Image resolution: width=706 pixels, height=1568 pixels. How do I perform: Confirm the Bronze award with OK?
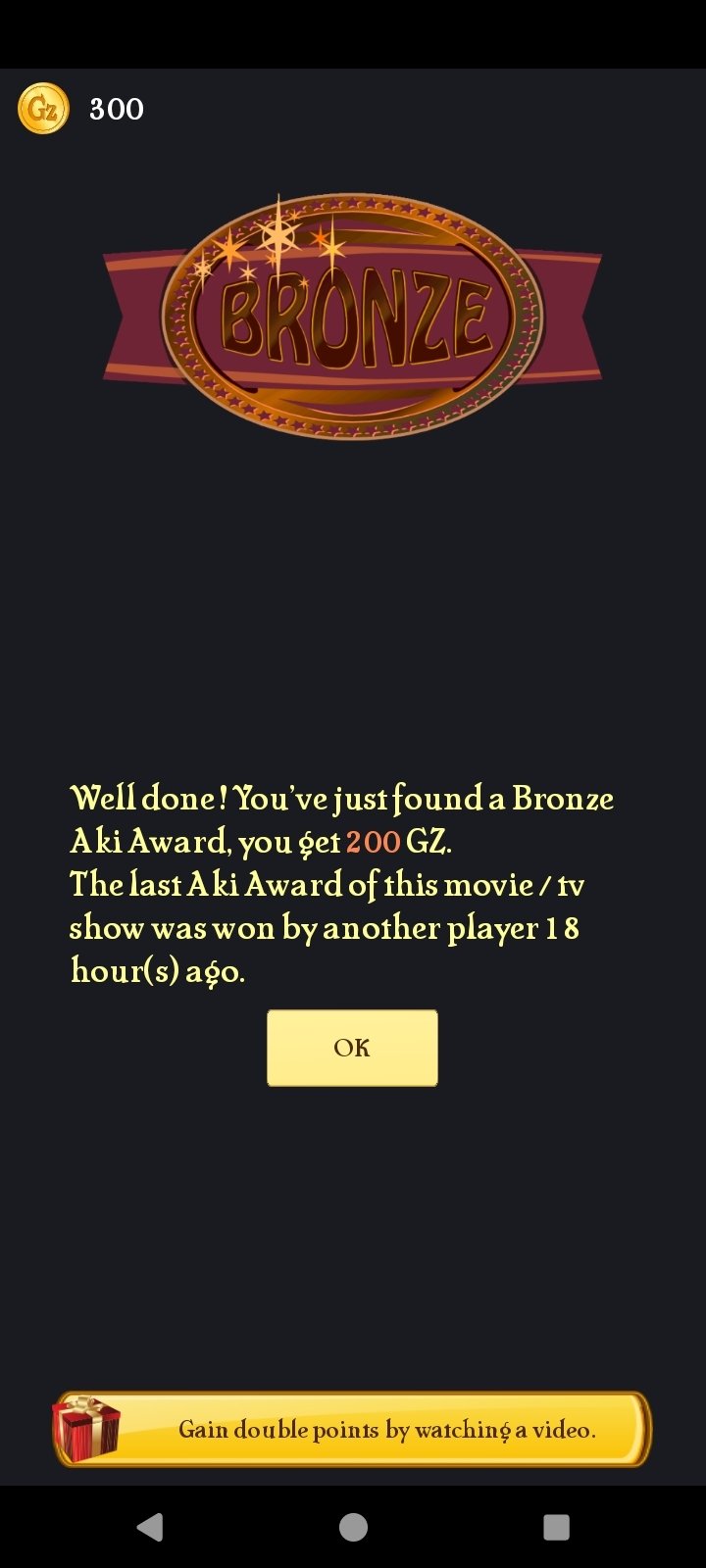[352, 1048]
